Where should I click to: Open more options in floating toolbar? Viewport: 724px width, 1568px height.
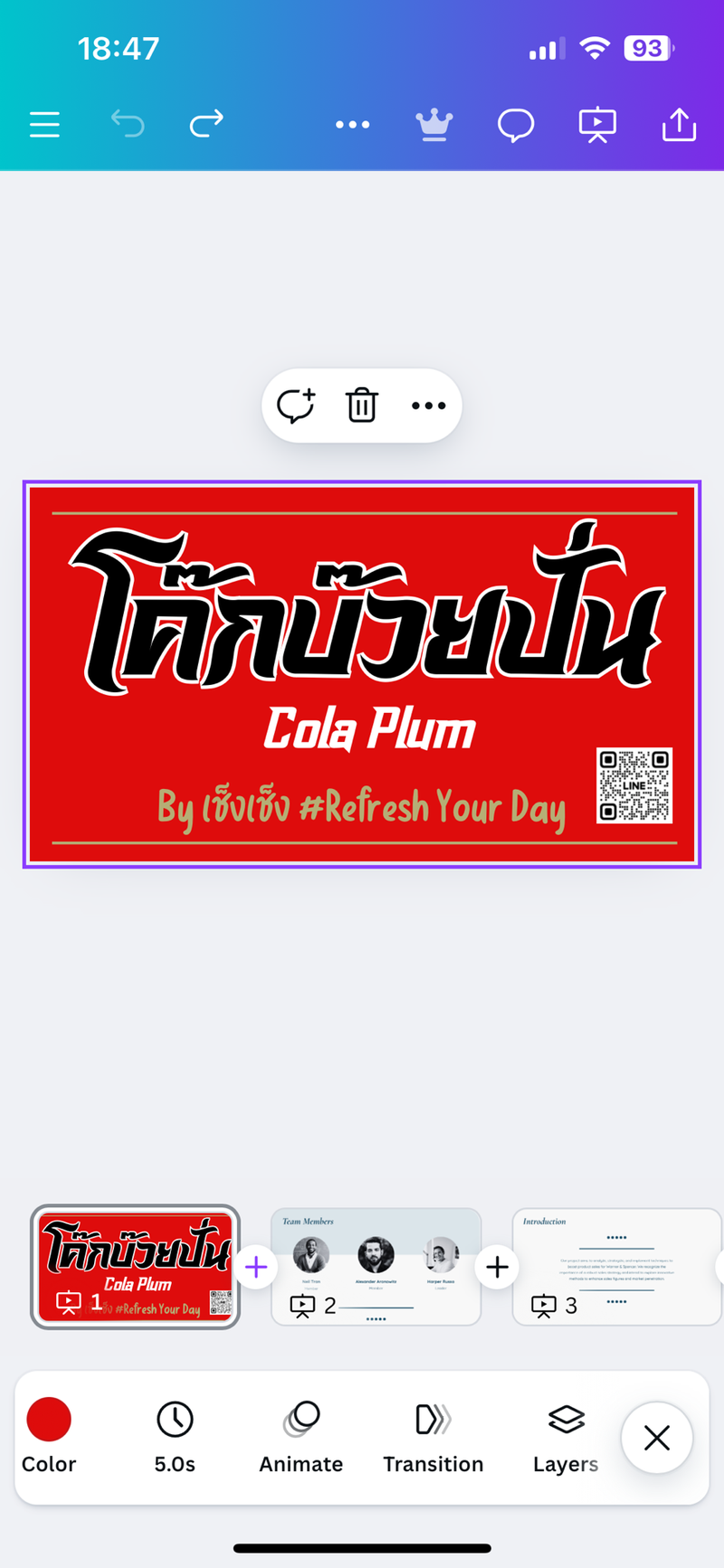tap(428, 405)
